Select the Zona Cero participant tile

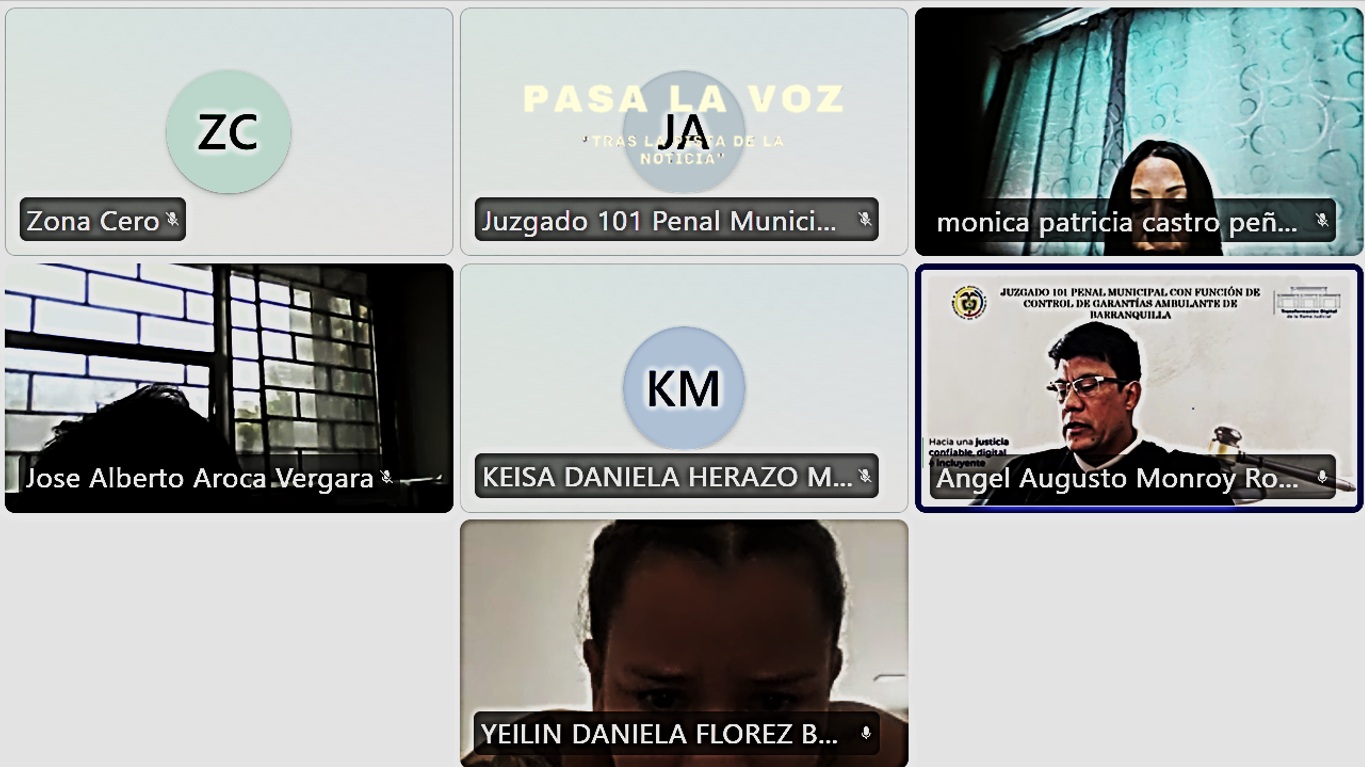click(228, 131)
